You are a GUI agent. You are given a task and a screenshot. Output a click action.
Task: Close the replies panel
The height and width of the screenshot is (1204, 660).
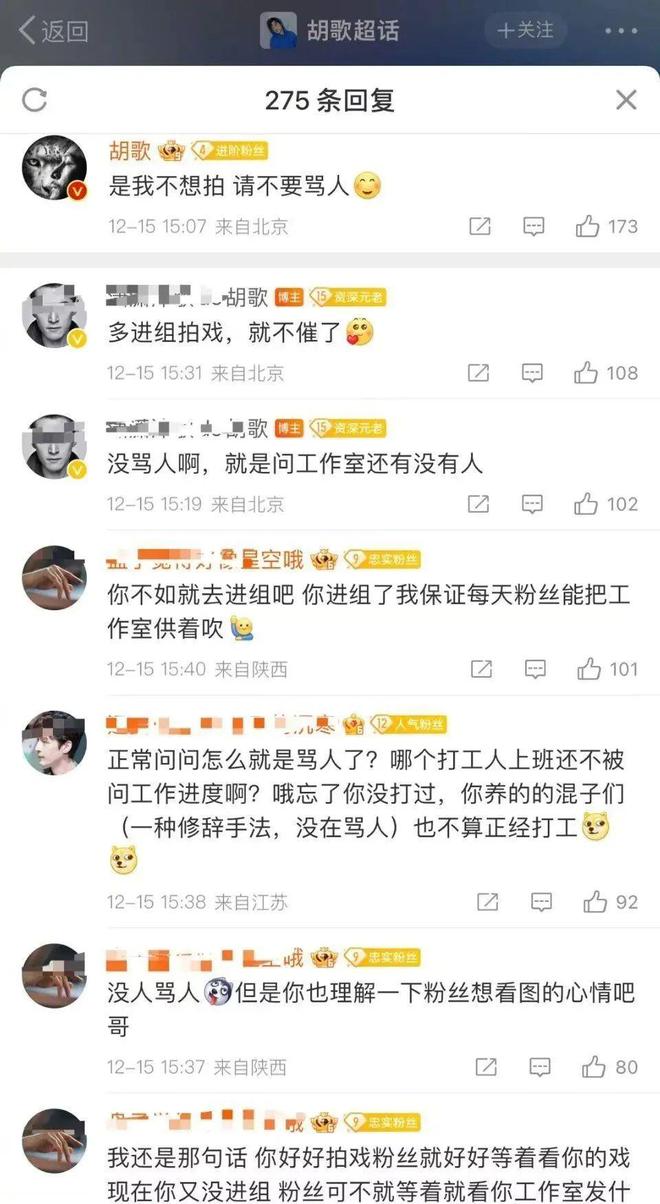pyautogui.click(x=626, y=99)
